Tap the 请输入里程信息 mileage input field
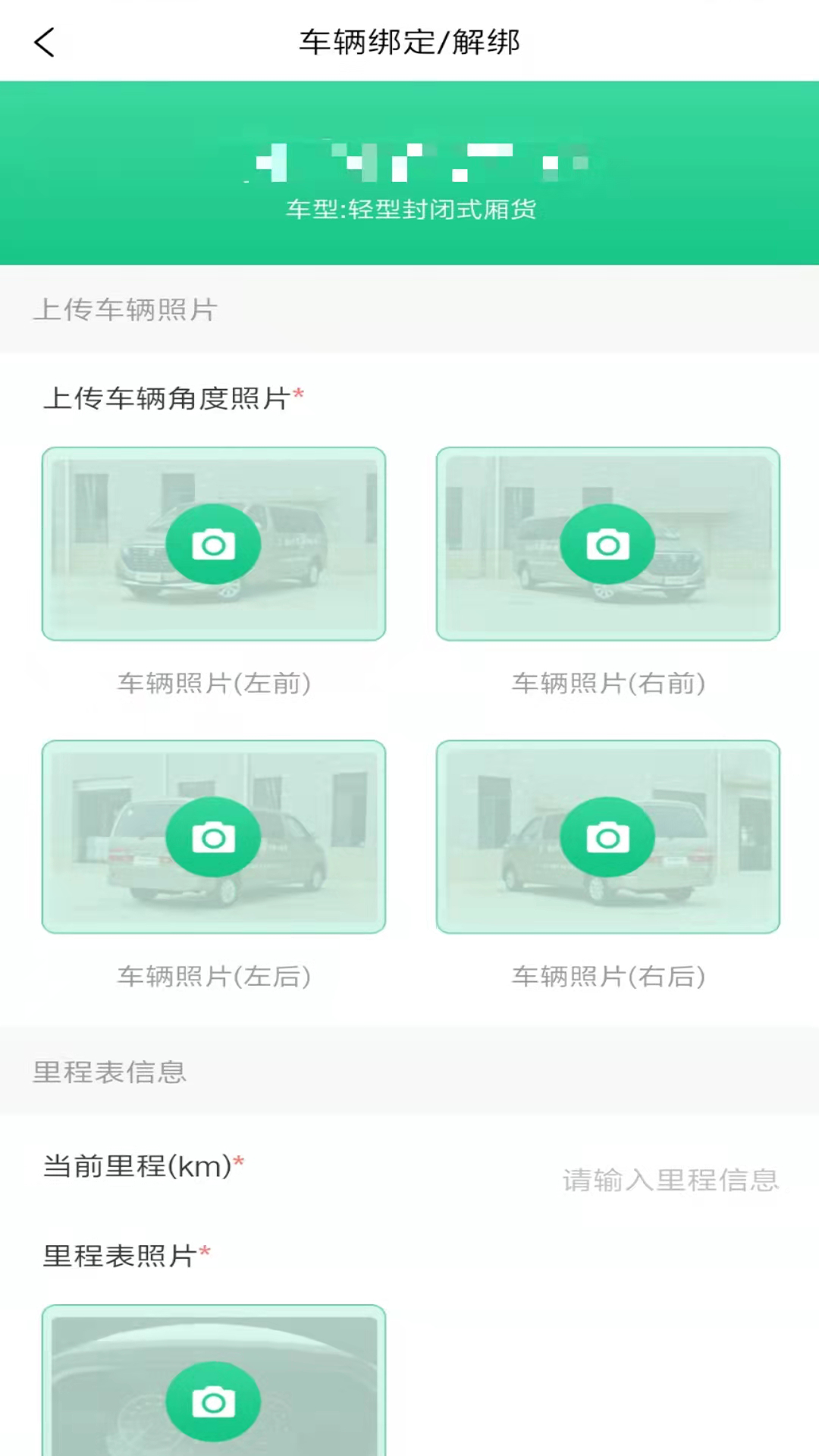 pyautogui.click(x=672, y=1178)
